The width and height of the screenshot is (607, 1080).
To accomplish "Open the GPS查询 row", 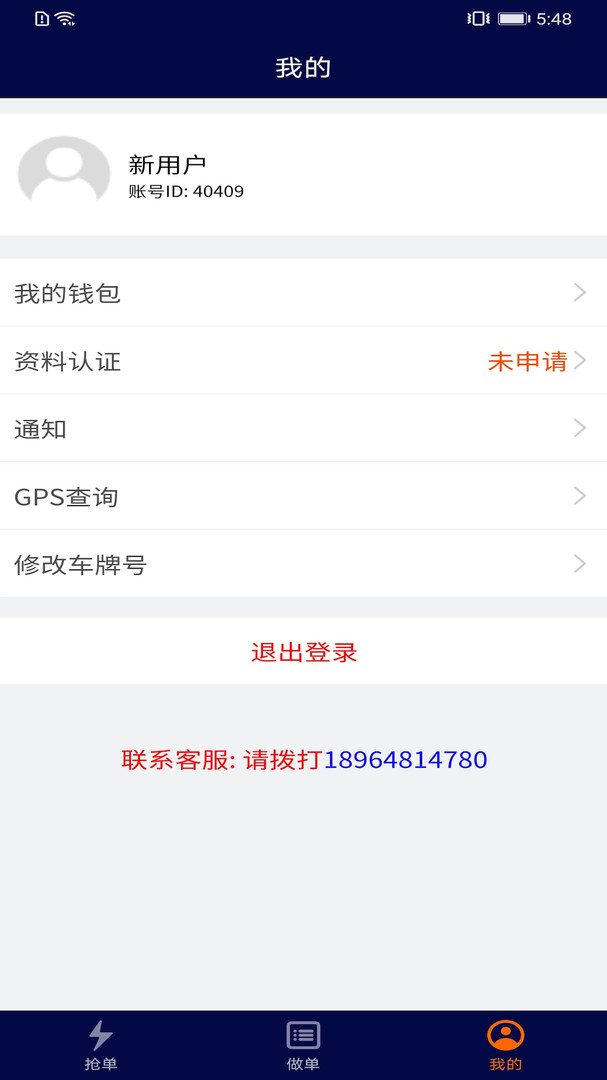I will click(x=303, y=497).
